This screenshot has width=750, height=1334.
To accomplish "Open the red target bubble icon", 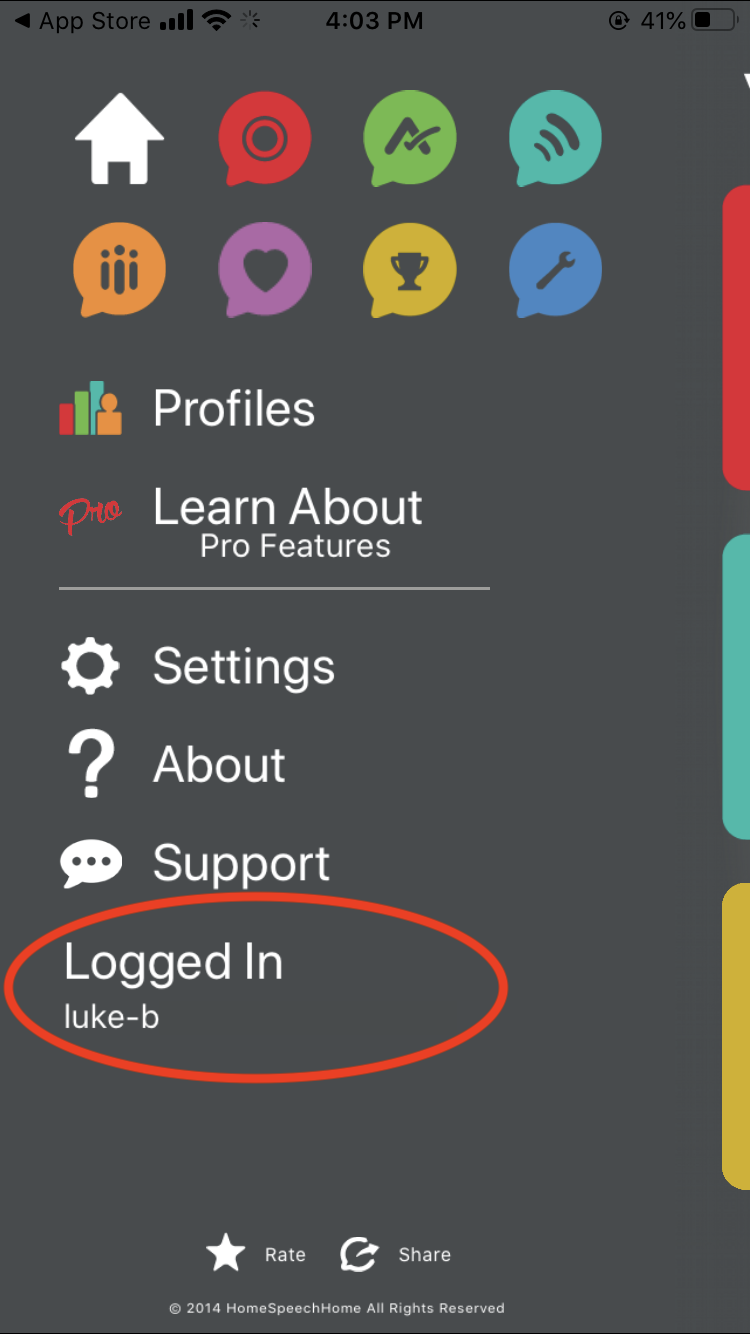I will pyautogui.click(x=264, y=138).
